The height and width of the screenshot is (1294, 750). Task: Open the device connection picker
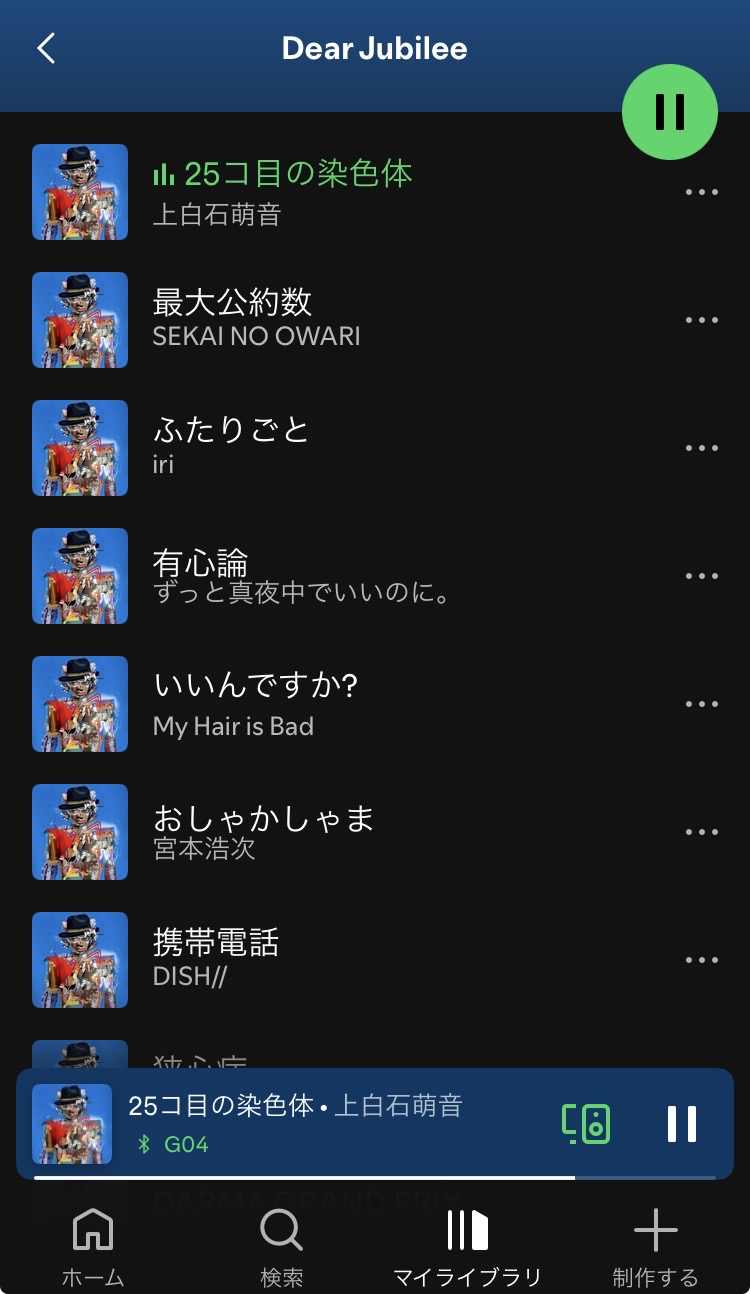pyautogui.click(x=586, y=1124)
